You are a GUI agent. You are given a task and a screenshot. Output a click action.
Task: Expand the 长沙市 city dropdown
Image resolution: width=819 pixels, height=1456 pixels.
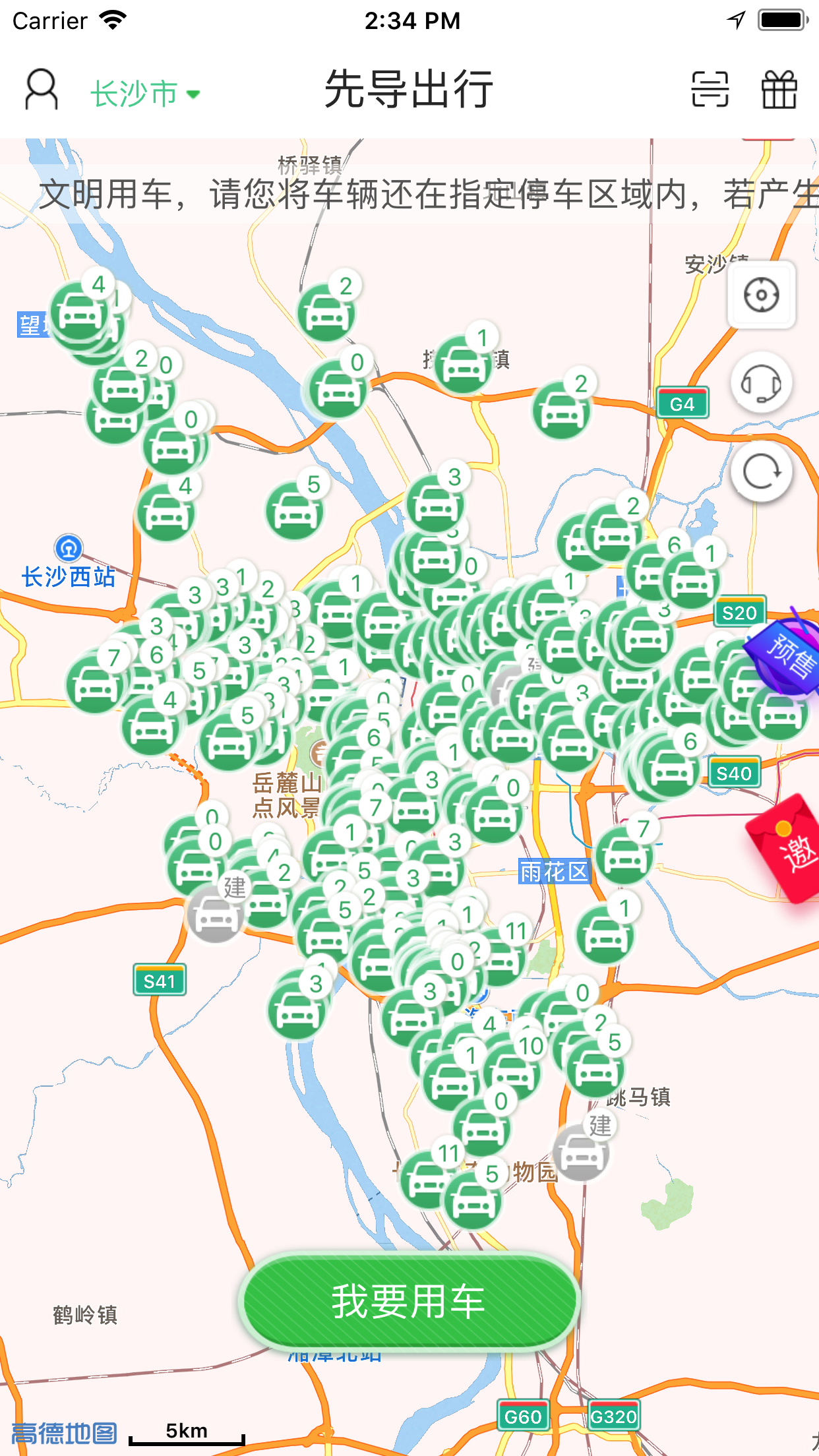tap(145, 93)
